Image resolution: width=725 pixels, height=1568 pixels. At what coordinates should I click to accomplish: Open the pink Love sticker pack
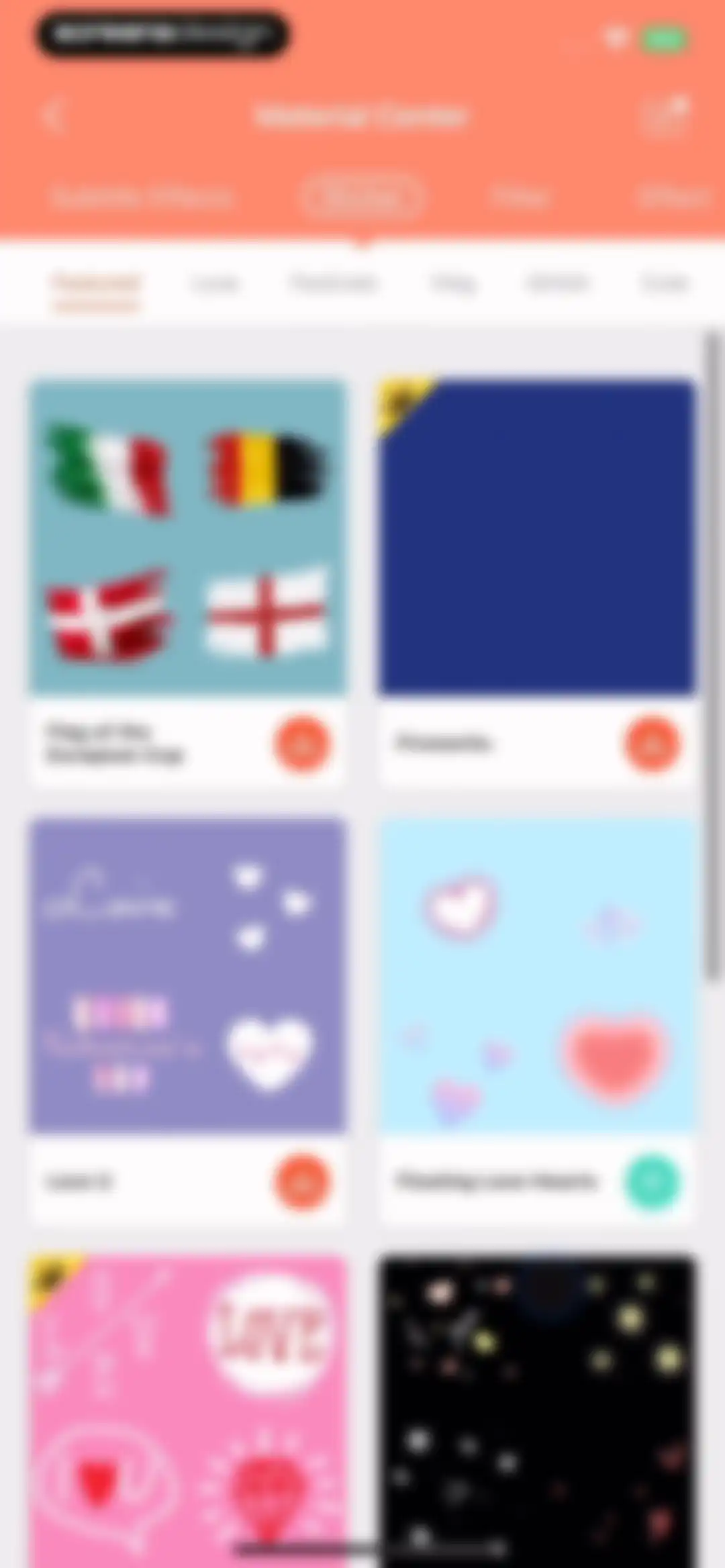click(188, 1410)
